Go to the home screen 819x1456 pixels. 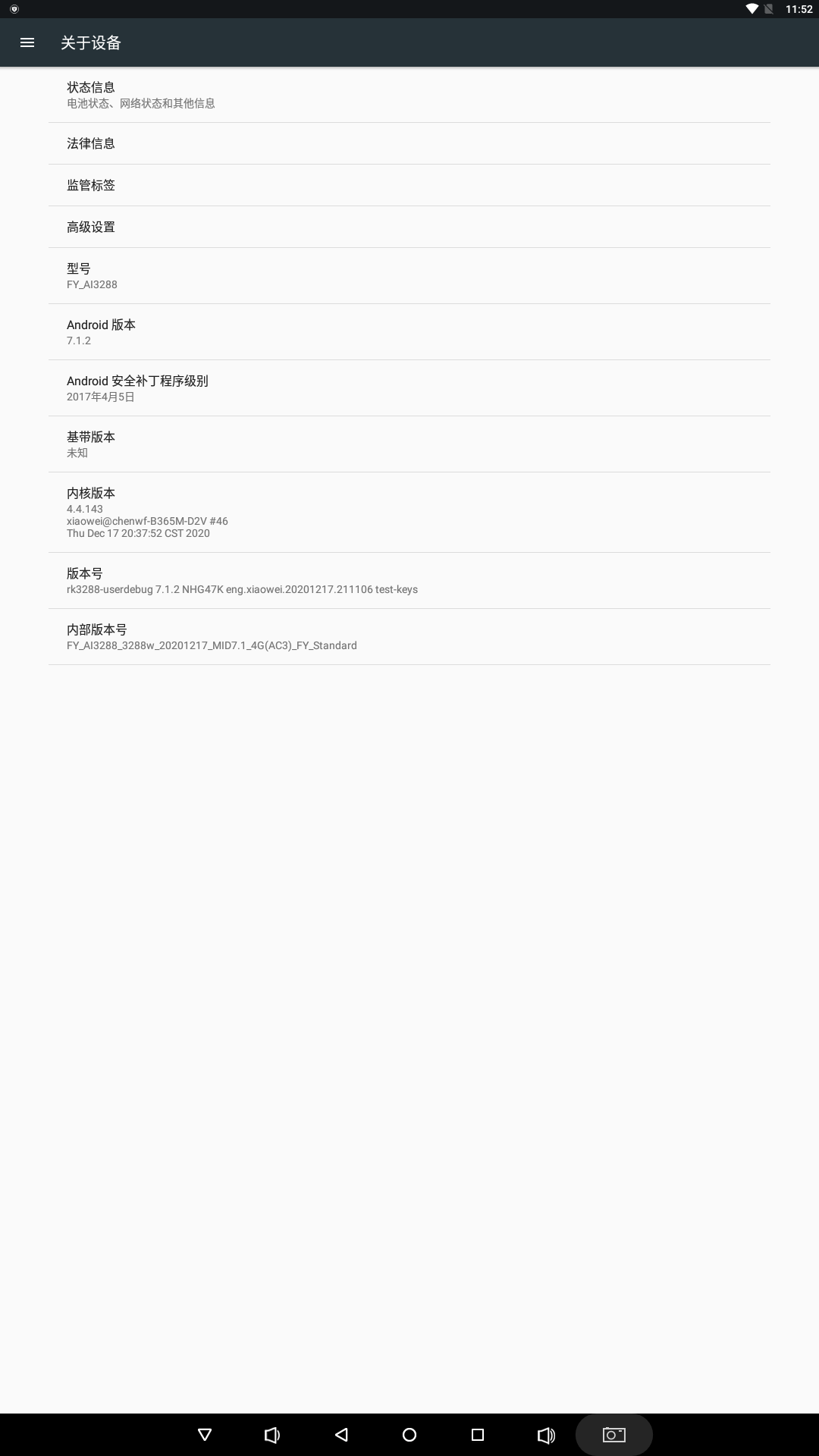tap(409, 1435)
